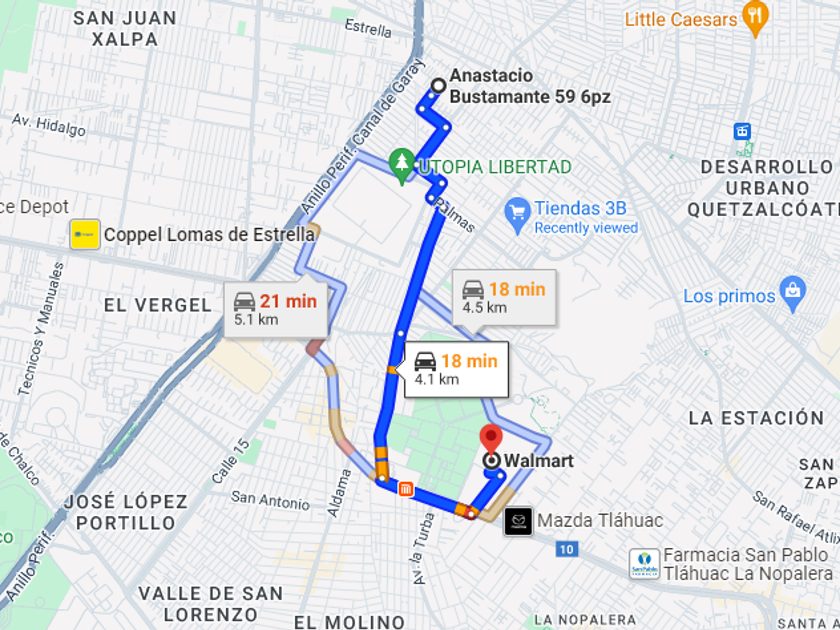Open the UTOPIA LIBERTAD park marker
Image resolution: width=840 pixels, height=630 pixels.
tap(401, 166)
